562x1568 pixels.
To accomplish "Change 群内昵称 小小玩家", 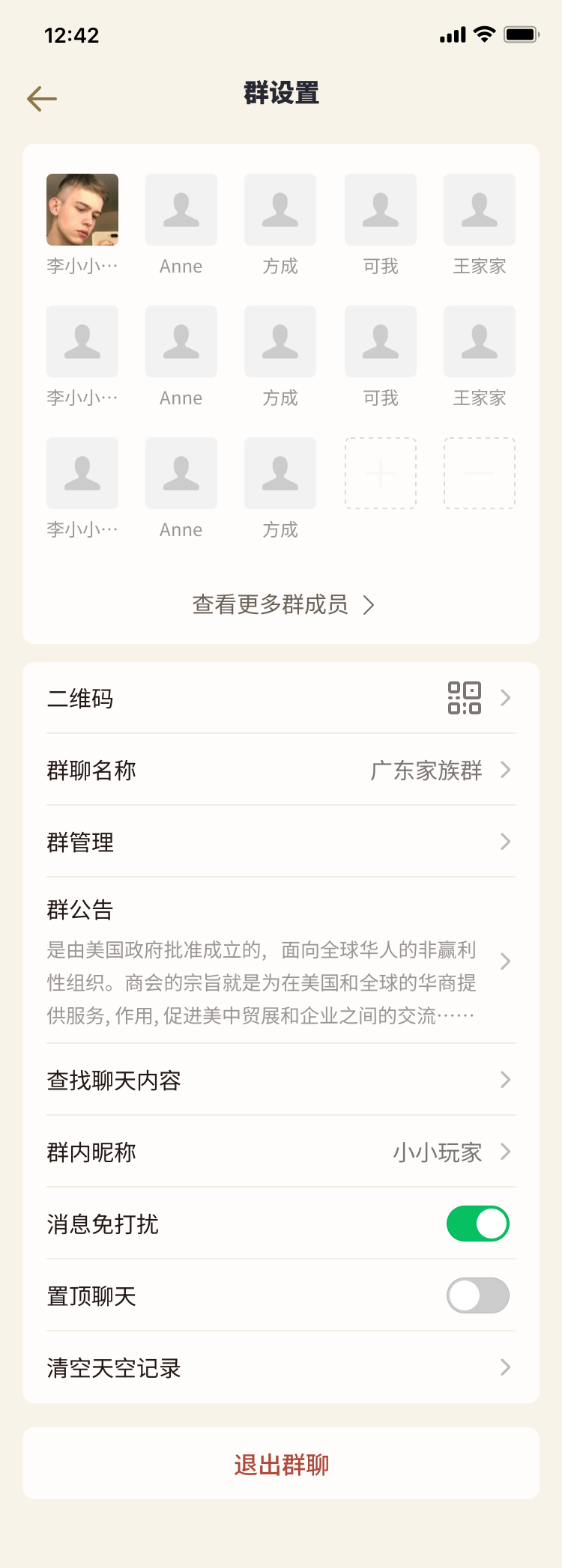I will pyautogui.click(x=281, y=1152).
